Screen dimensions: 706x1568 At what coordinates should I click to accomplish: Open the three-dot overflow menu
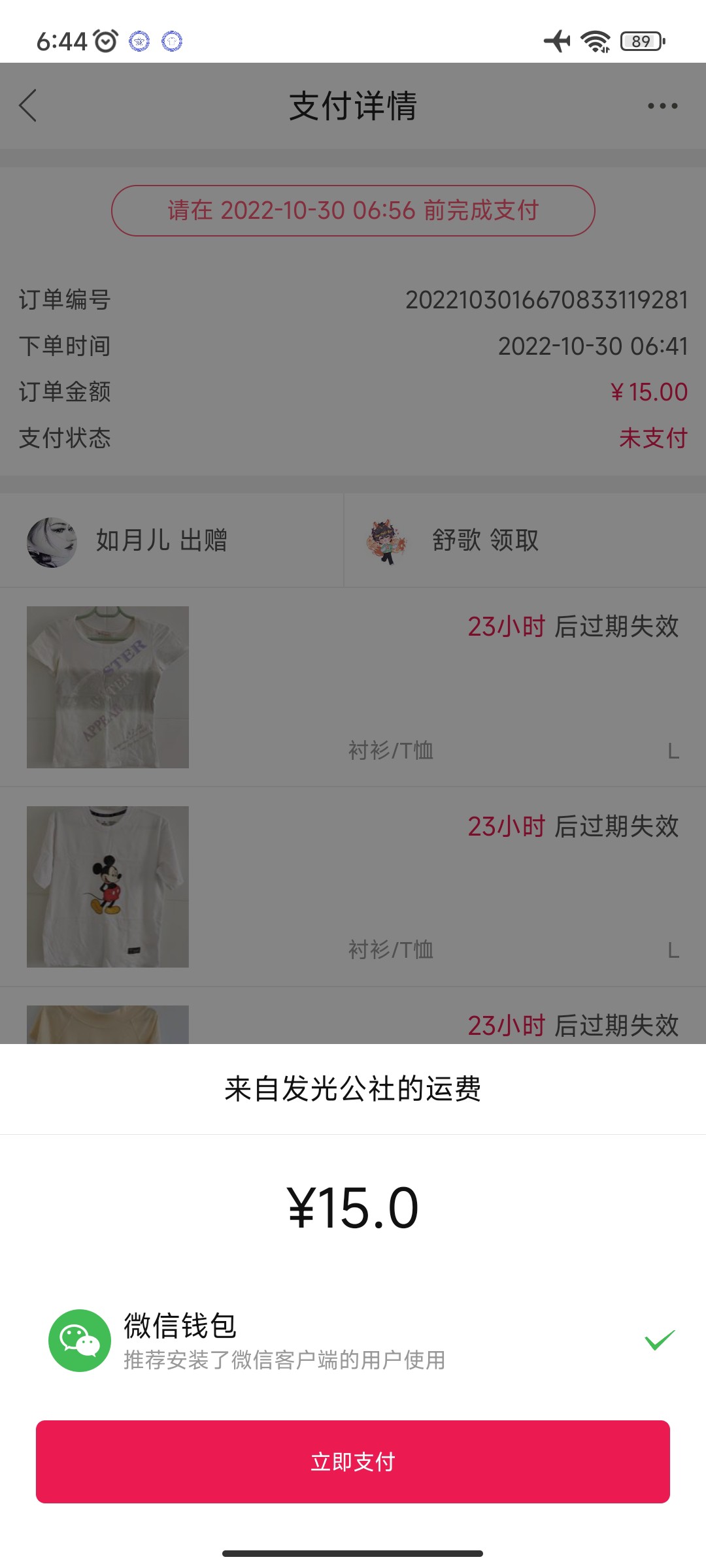click(662, 106)
